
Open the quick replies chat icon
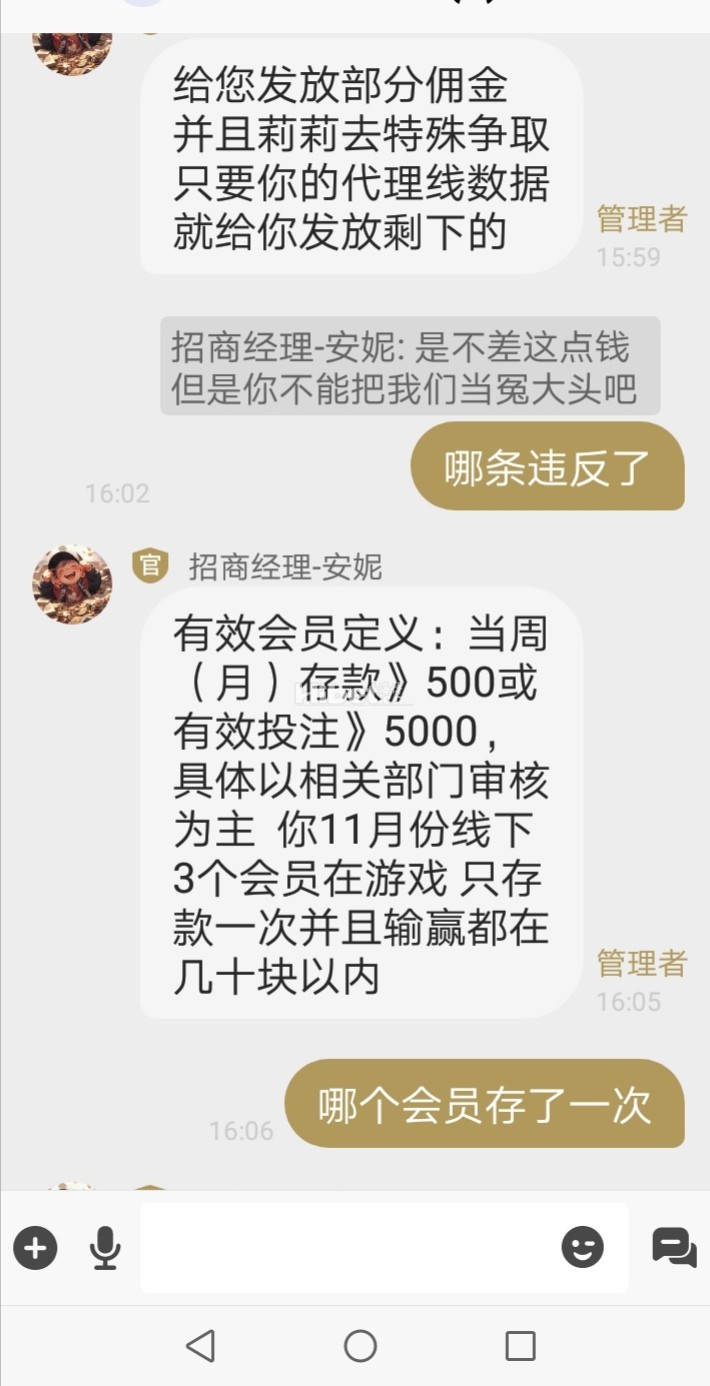pos(674,1247)
